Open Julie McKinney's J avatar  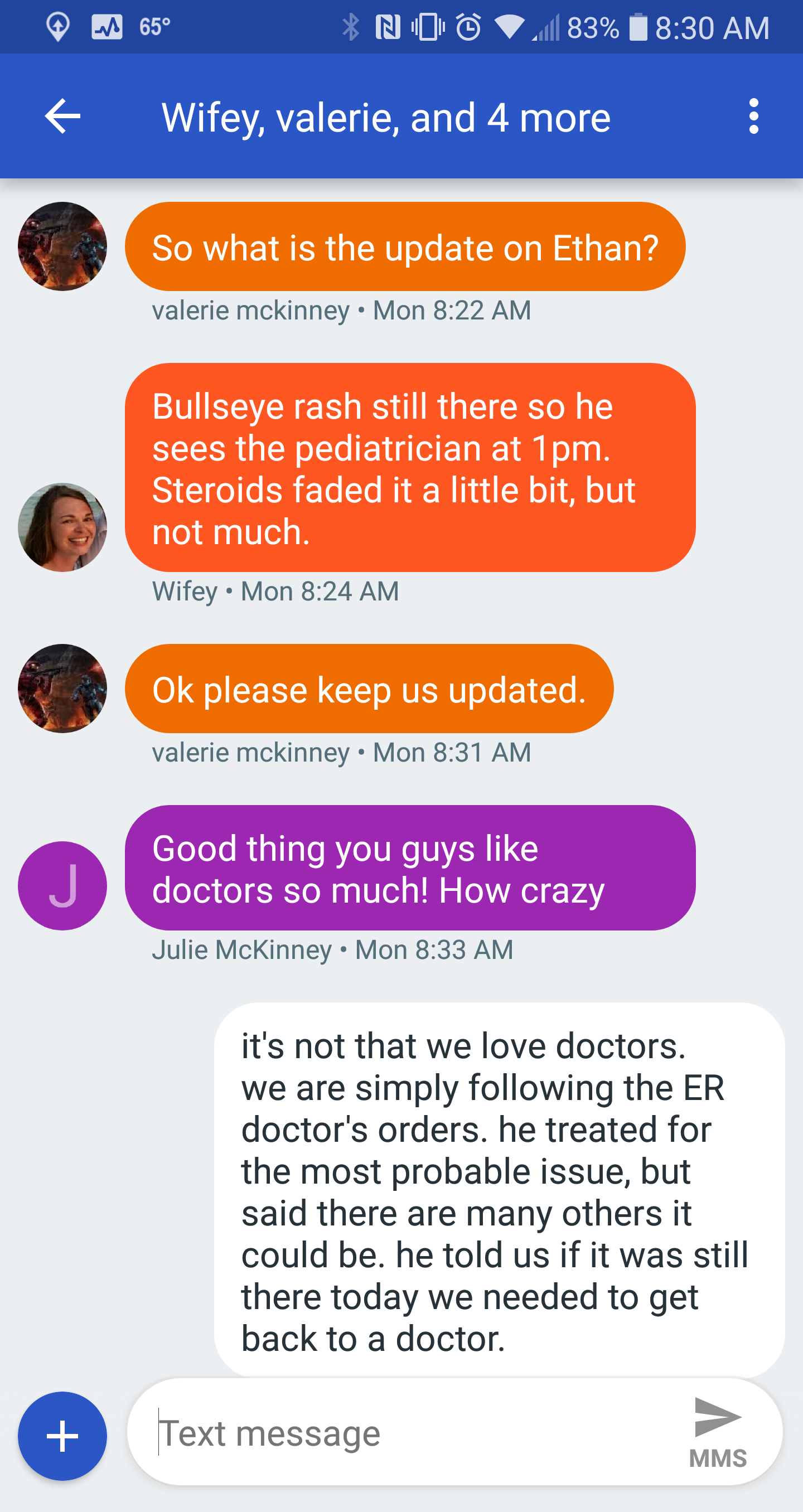pyautogui.click(x=62, y=885)
